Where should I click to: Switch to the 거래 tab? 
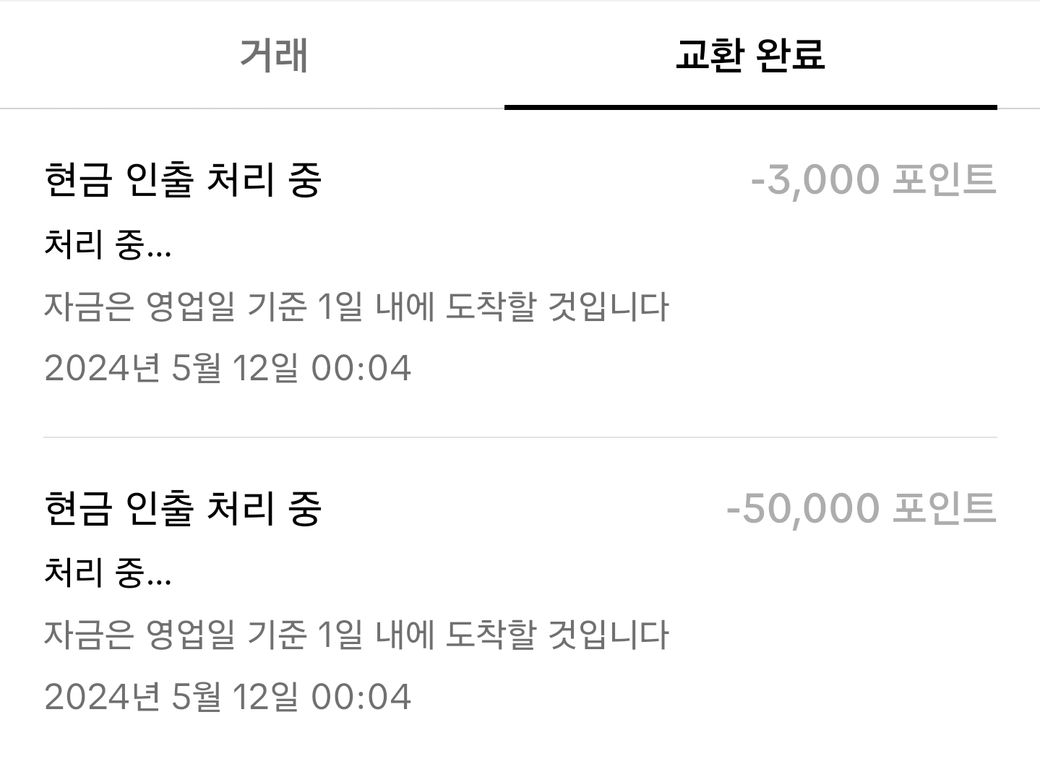click(x=272, y=55)
